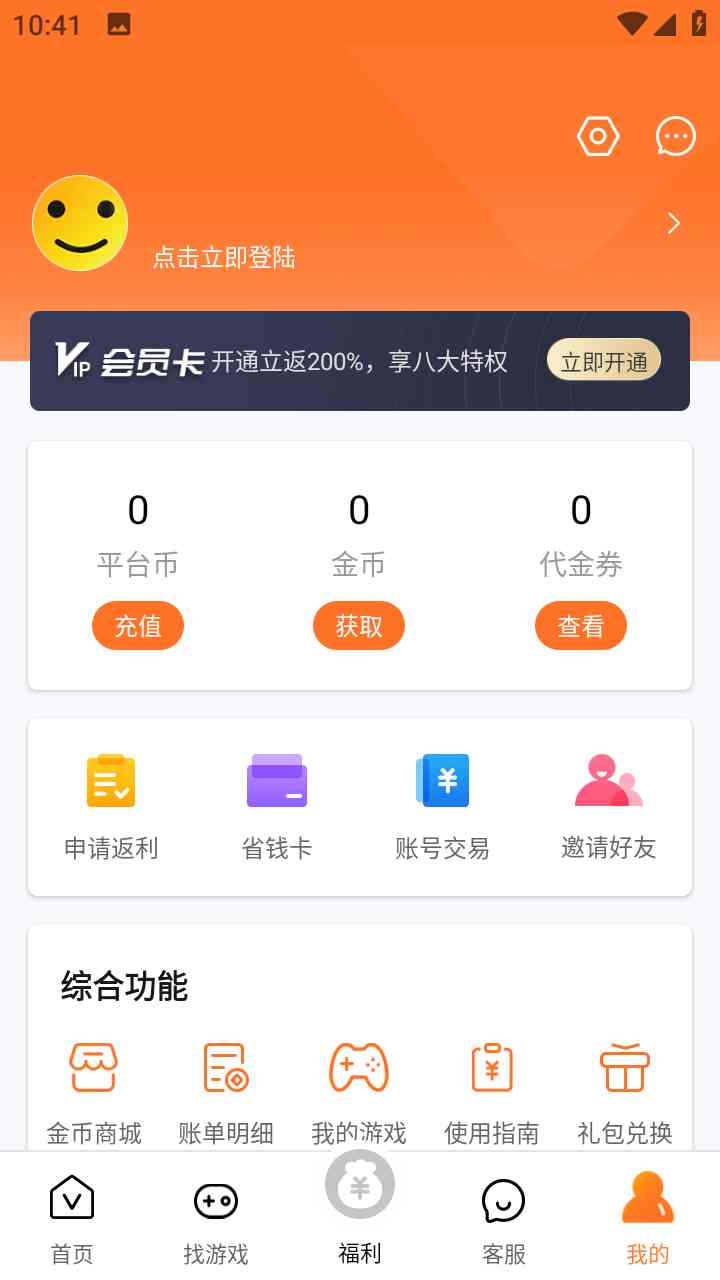This screenshot has height=1280, width=720.
Task: Tap 获取 under 金币
Action: pos(359,626)
